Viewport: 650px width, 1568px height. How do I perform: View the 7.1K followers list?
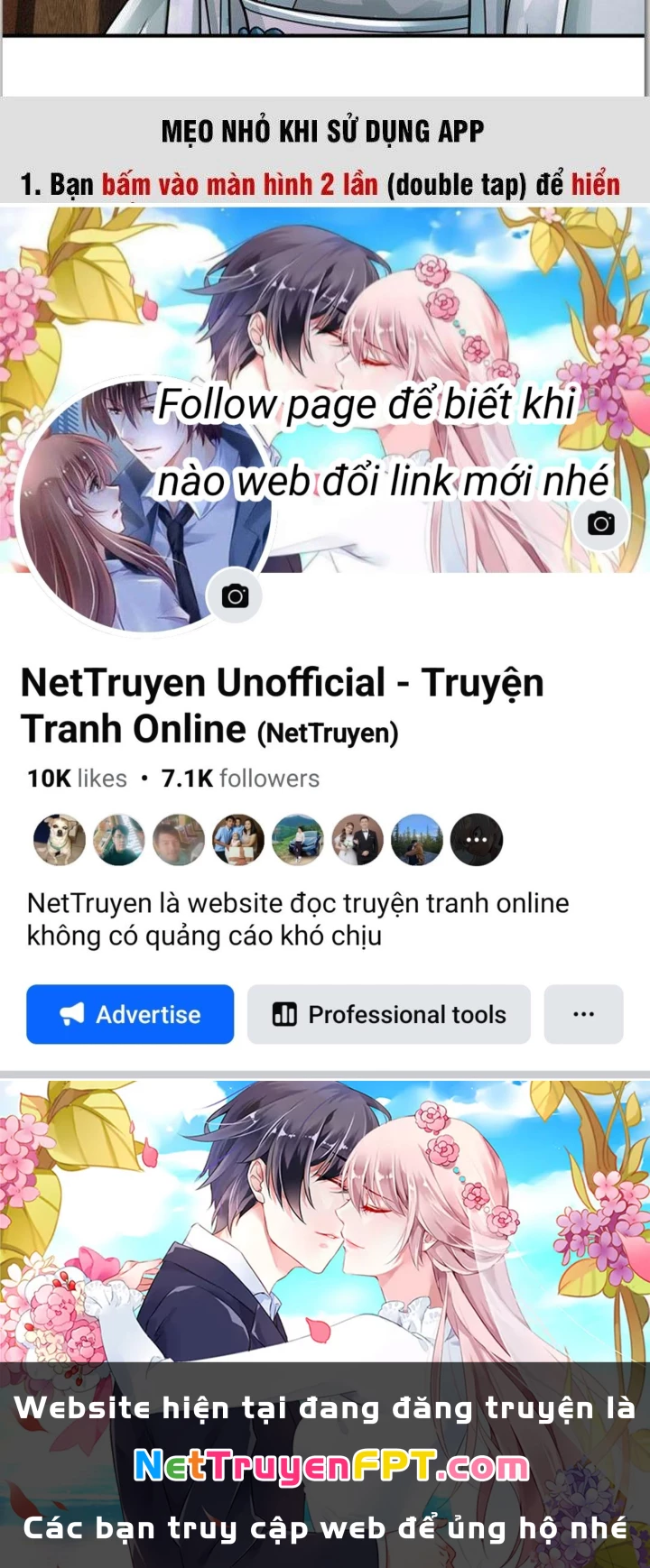[240, 778]
